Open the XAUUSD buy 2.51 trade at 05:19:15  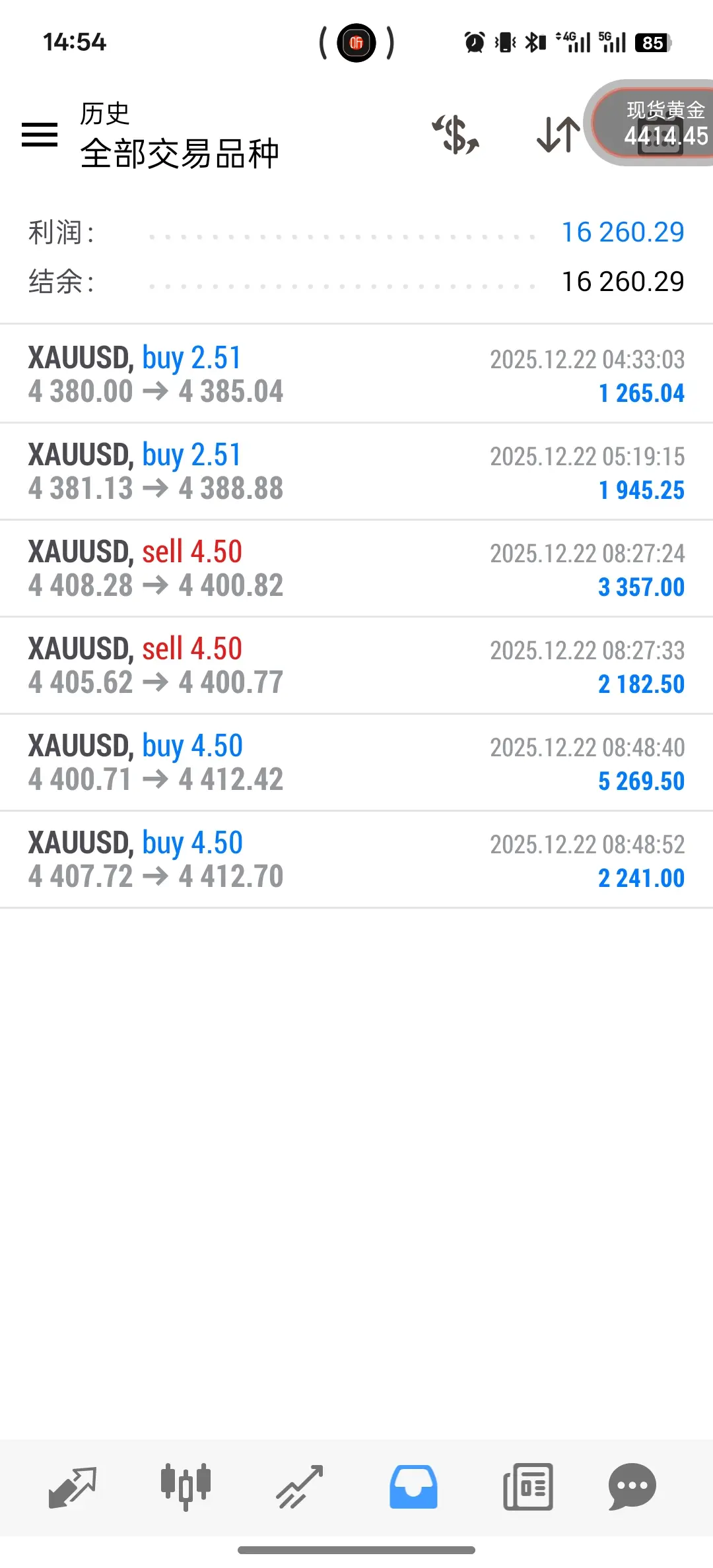point(356,471)
